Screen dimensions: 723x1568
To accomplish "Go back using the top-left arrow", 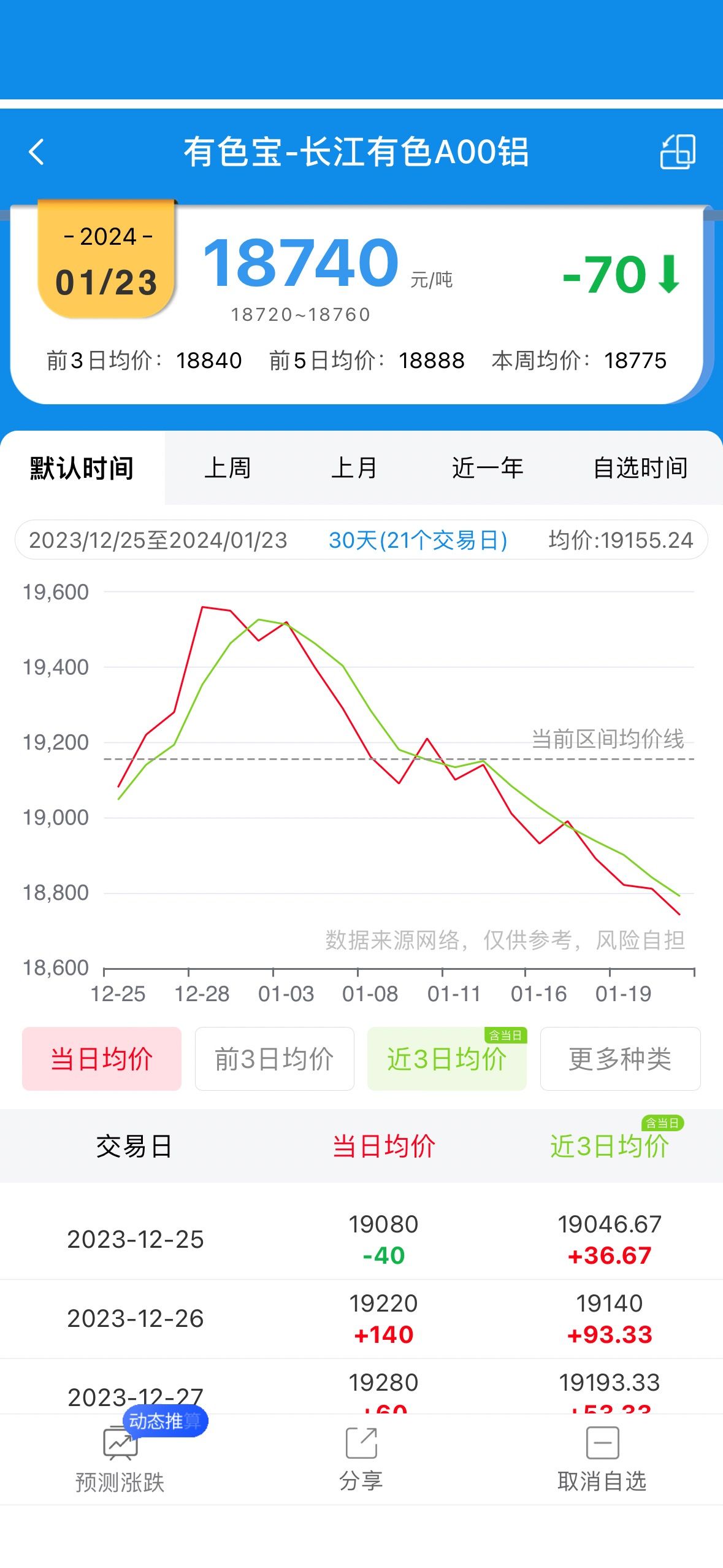I will 37,152.
